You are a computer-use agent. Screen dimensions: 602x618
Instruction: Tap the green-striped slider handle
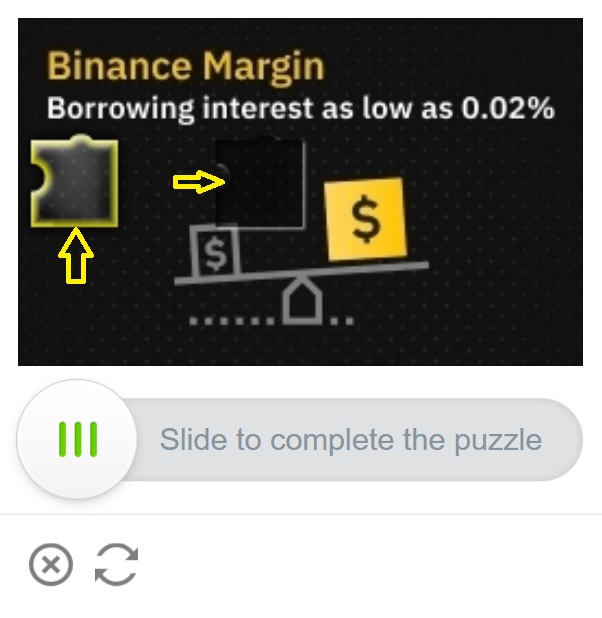point(77,439)
